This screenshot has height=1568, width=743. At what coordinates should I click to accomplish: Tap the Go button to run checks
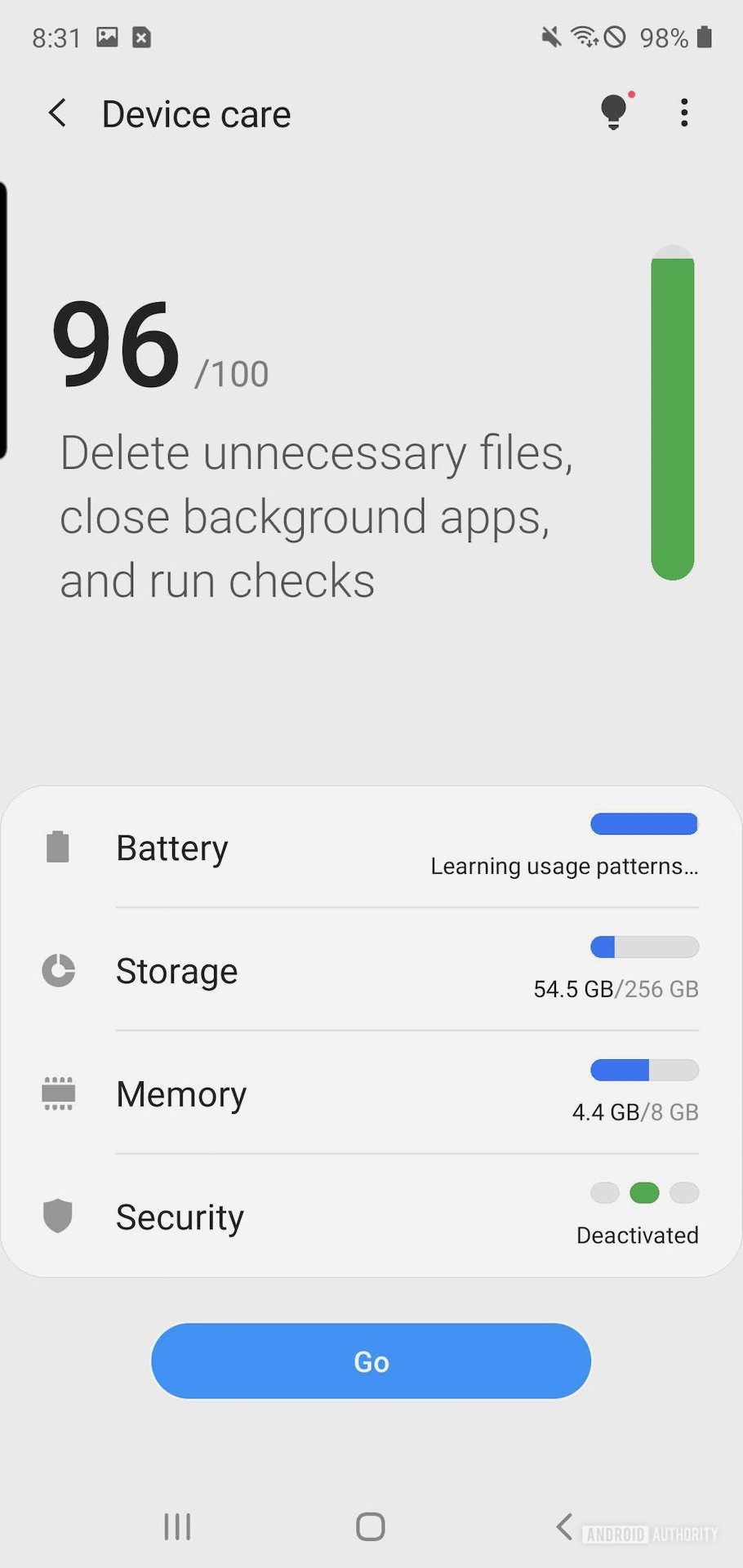pos(371,1361)
